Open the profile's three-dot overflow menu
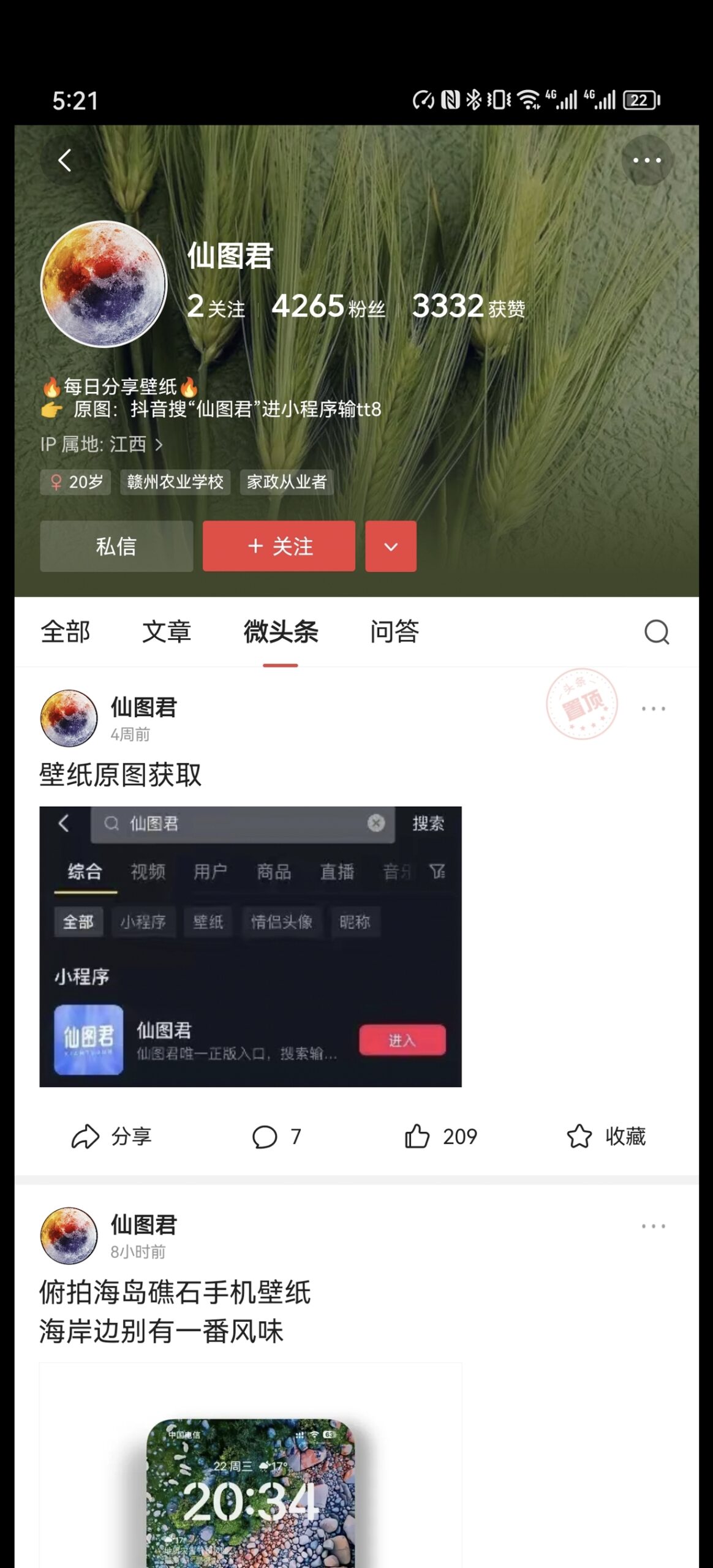Viewport: 713px width, 1568px height. 647,160
